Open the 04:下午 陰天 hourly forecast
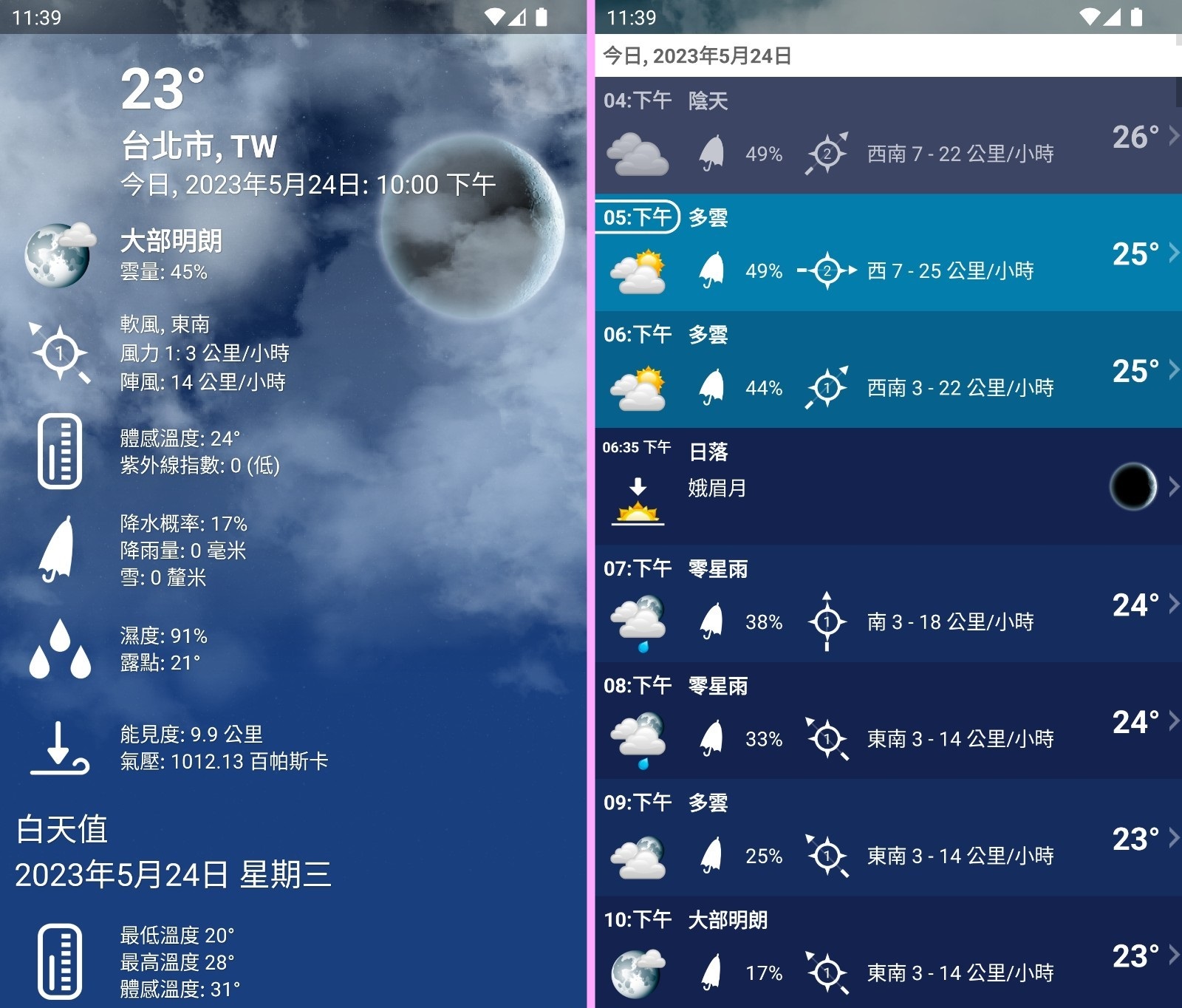1182x1008 pixels. point(886,136)
